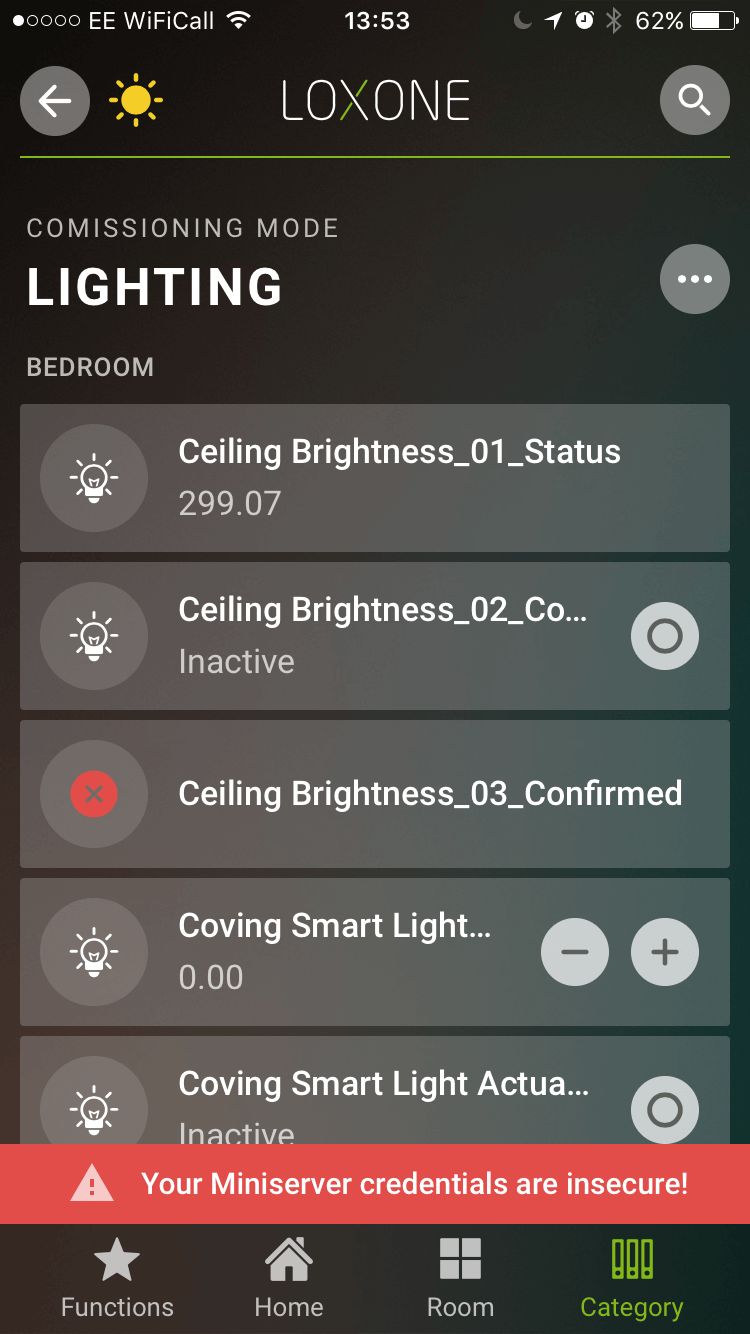
Task: Select the Category tab
Action: (631, 1279)
